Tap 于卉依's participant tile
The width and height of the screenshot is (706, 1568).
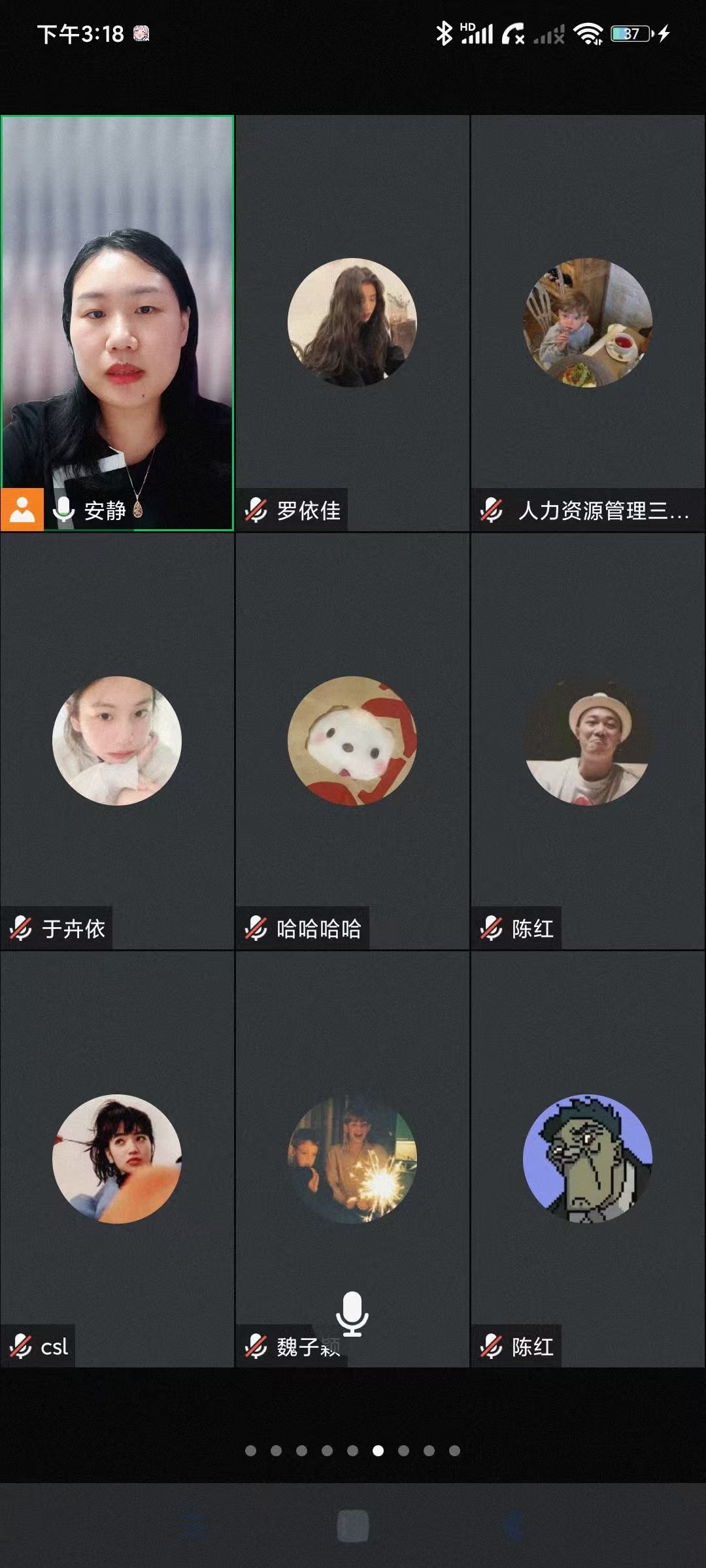(x=117, y=741)
